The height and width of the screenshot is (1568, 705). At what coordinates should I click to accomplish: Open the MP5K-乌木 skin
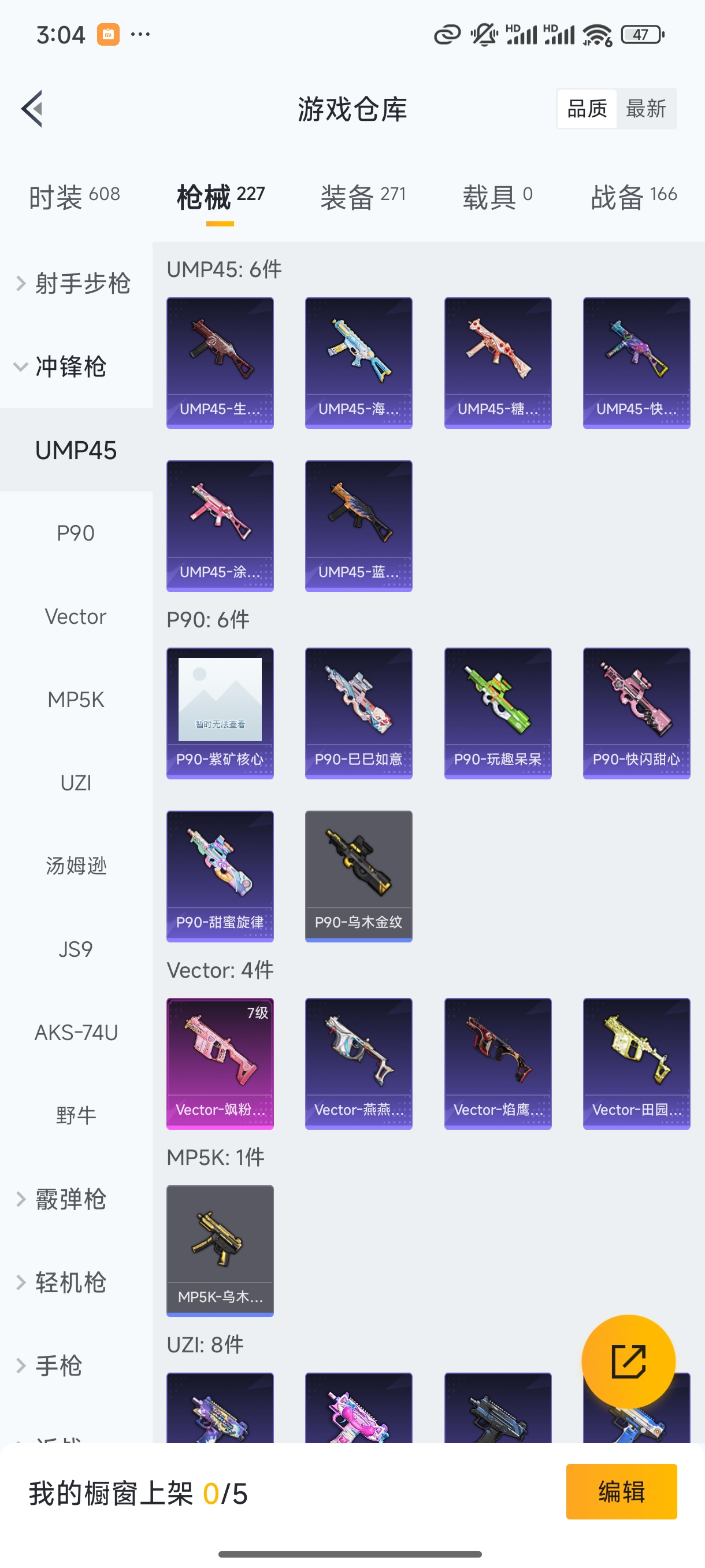(220, 1250)
